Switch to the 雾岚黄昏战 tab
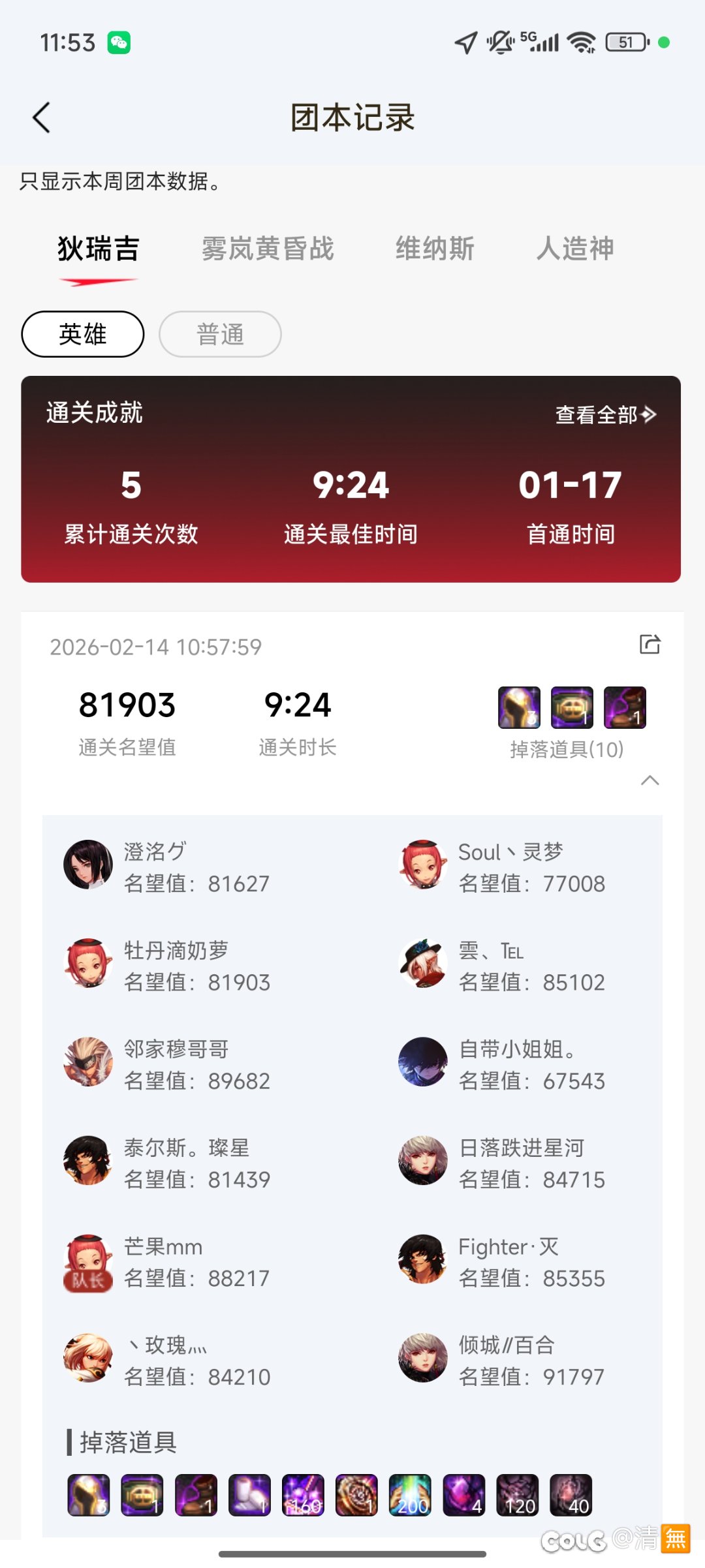The height and width of the screenshot is (1568, 705). click(268, 249)
